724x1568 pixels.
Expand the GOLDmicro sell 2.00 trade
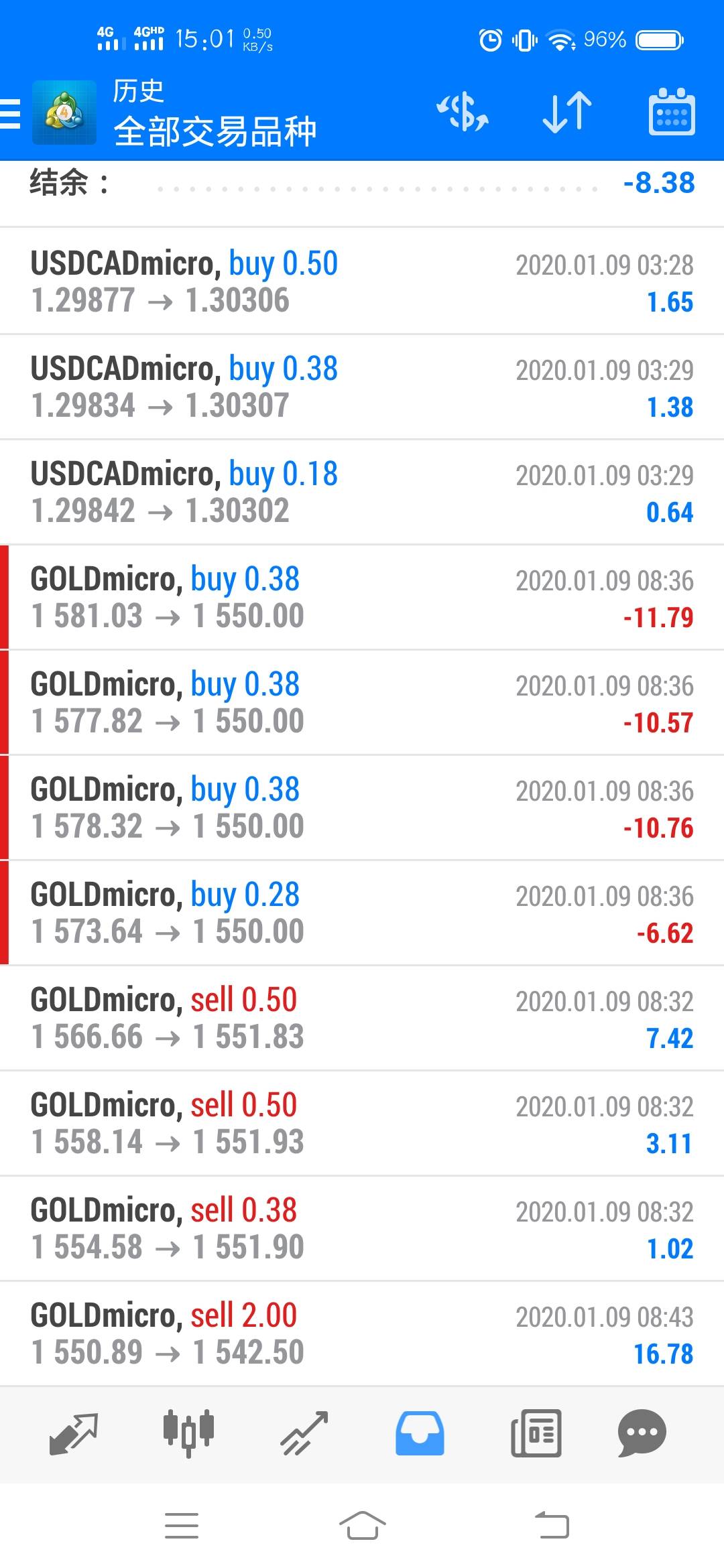coord(362,1333)
